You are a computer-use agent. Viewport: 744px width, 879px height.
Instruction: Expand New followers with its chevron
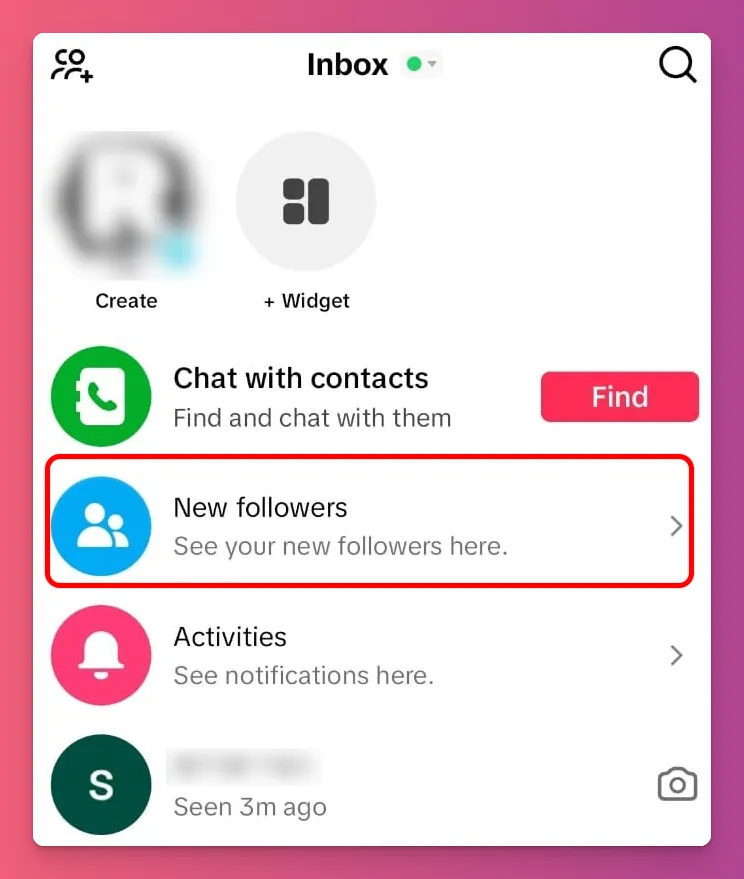tap(675, 525)
